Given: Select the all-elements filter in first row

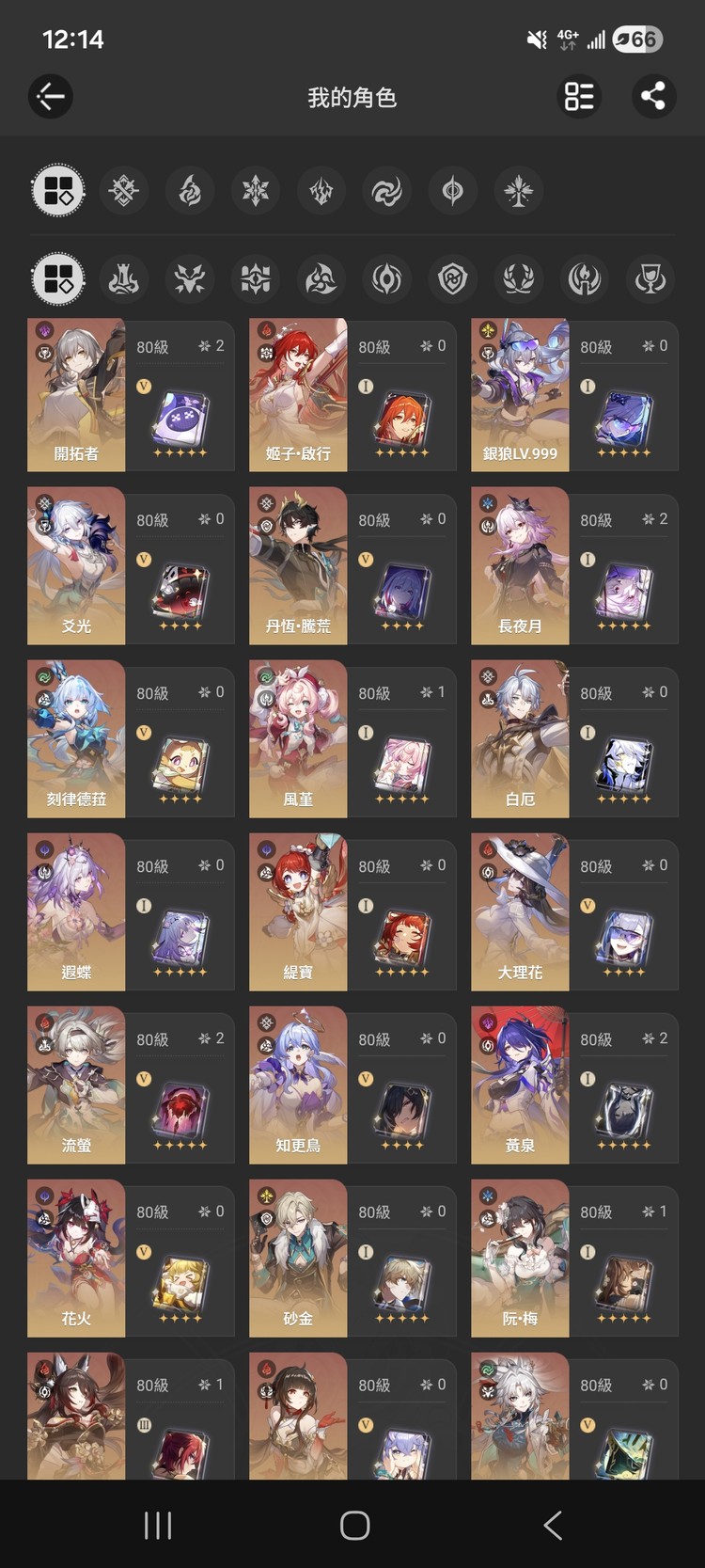Looking at the screenshot, I should pyautogui.click(x=58, y=191).
